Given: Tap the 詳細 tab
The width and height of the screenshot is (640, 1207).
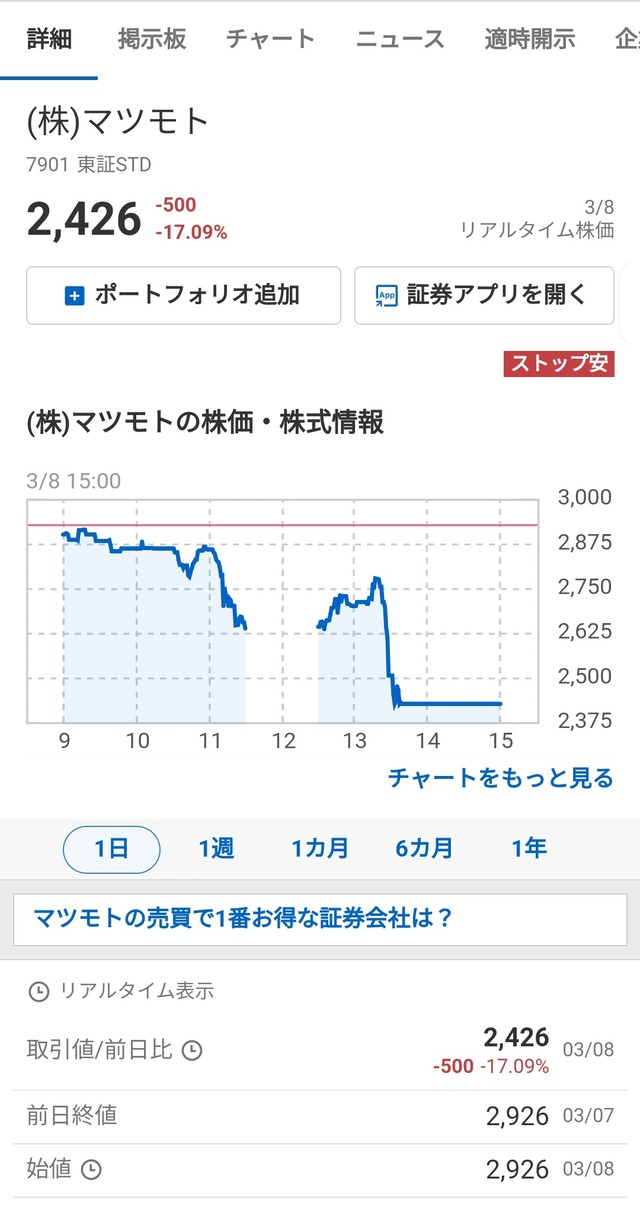Looking at the screenshot, I should click(x=49, y=40).
